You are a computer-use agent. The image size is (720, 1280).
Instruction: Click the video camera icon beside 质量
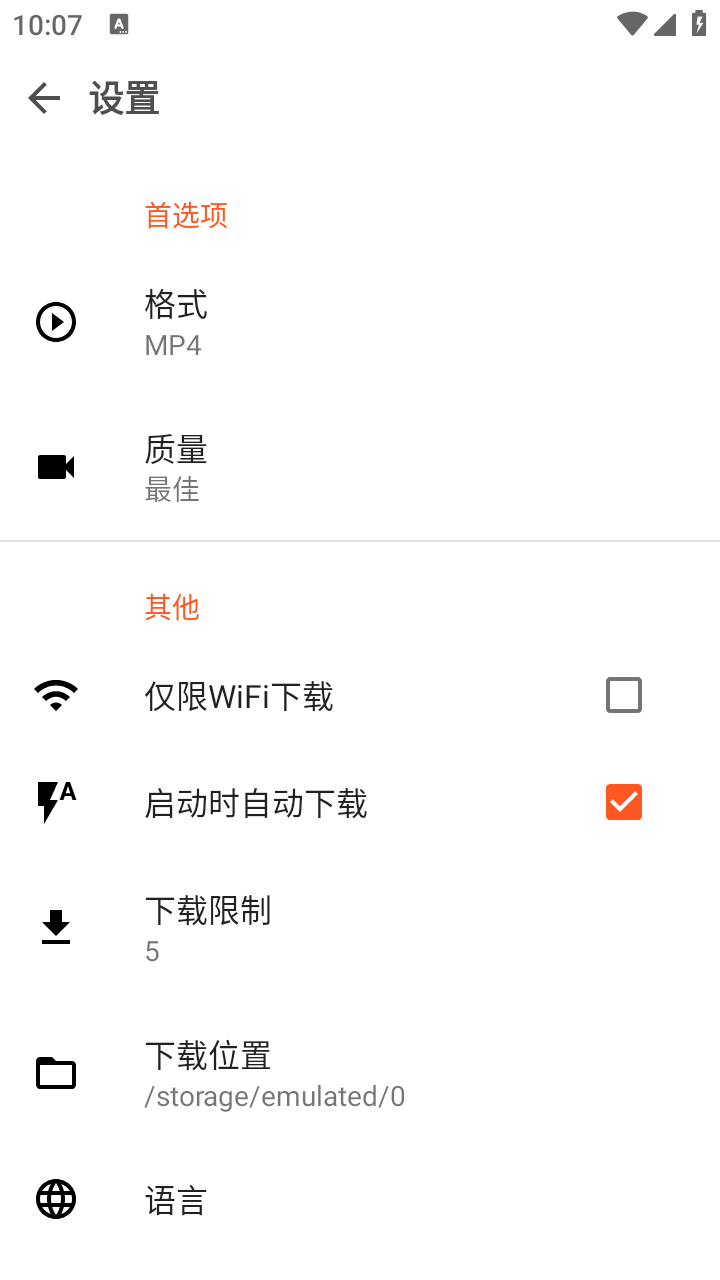pyautogui.click(x=56, y=466)
